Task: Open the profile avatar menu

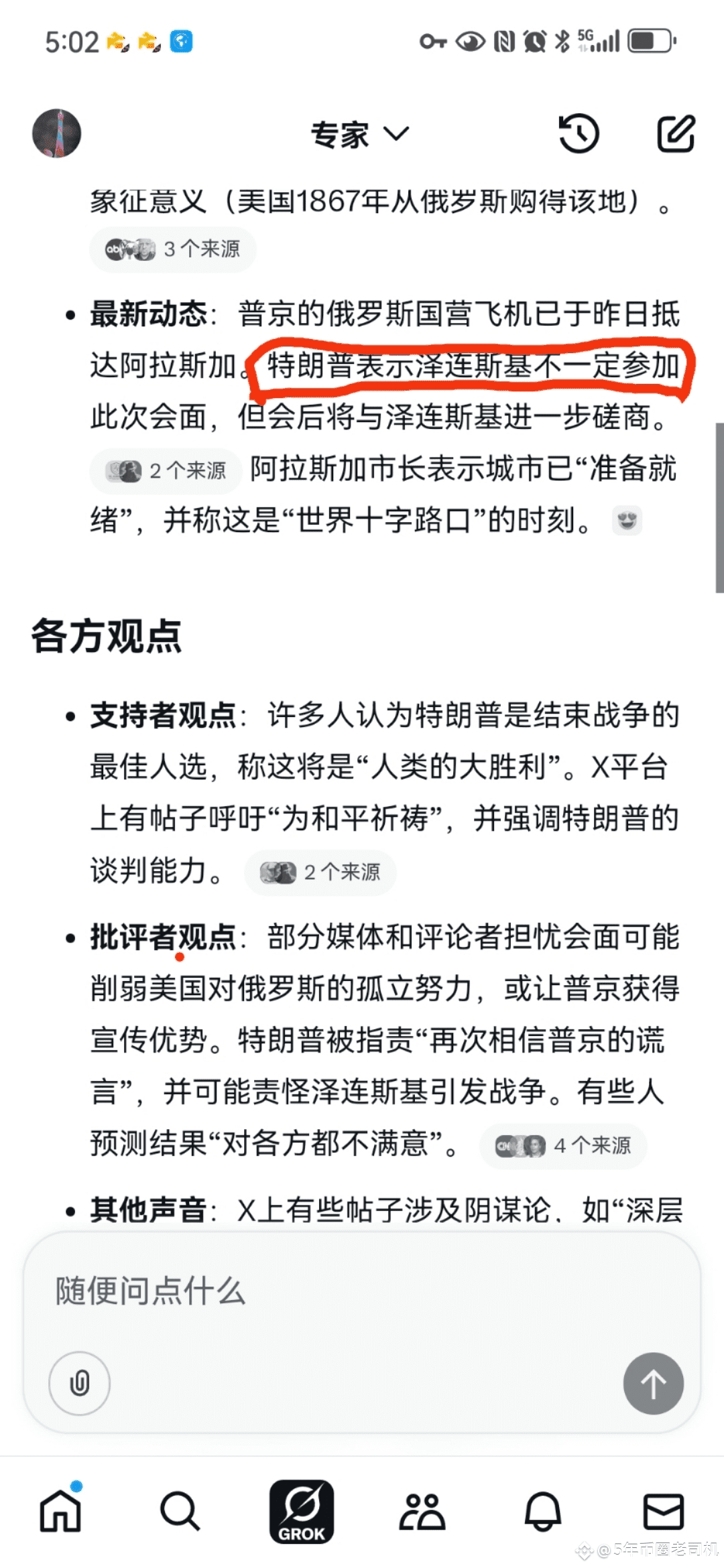Action: coord(57,133)
